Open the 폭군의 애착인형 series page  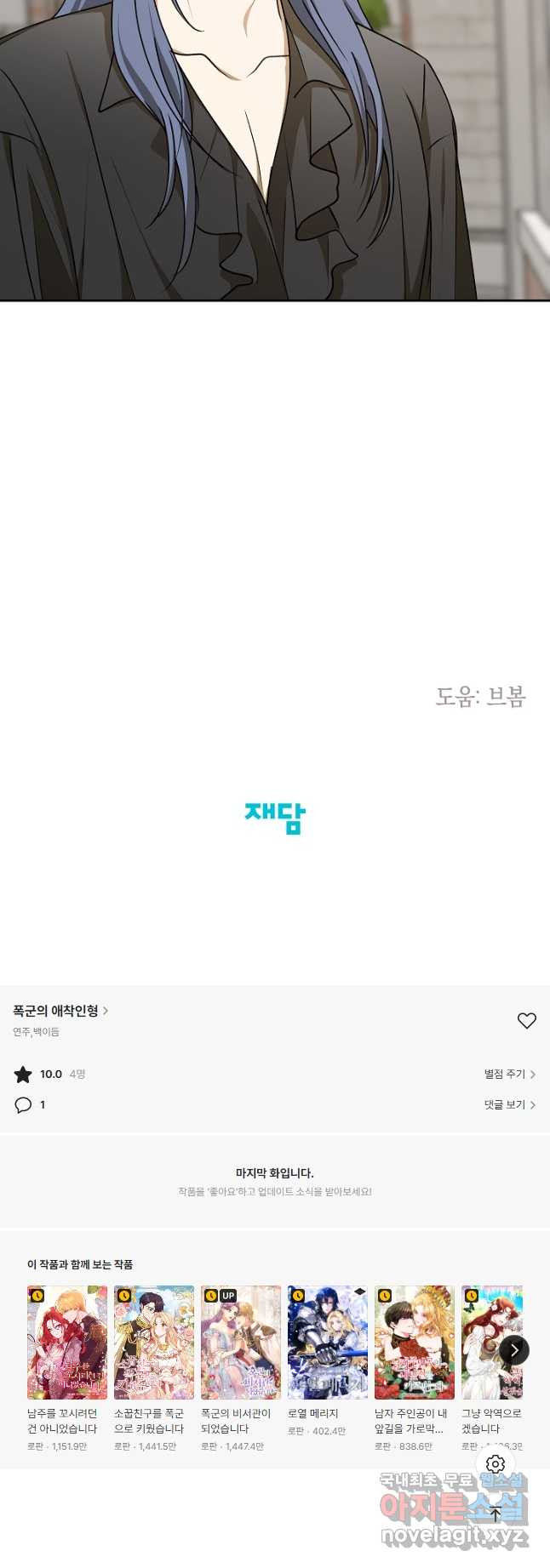[60, 1011]
